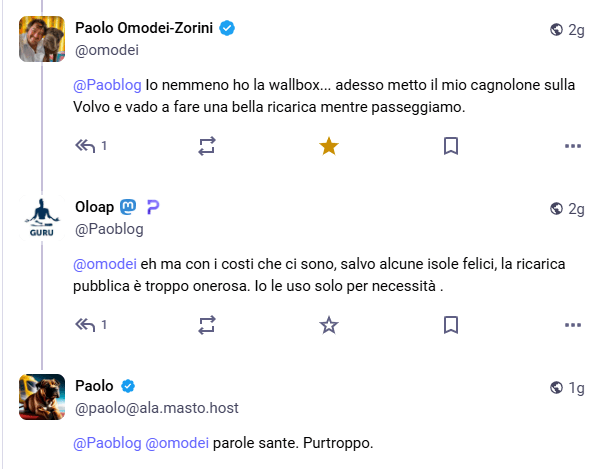Open more options on Oloap's post
This screenshot has height=469, width=600.
coord(572,325)
